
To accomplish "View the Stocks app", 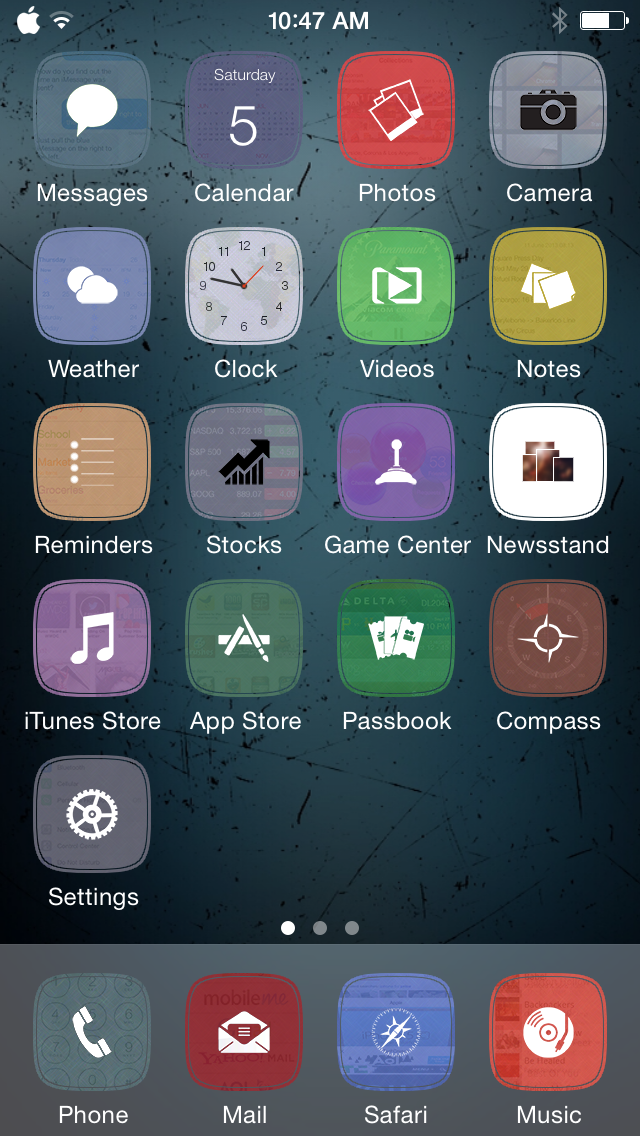I will (x=244, y=462).
